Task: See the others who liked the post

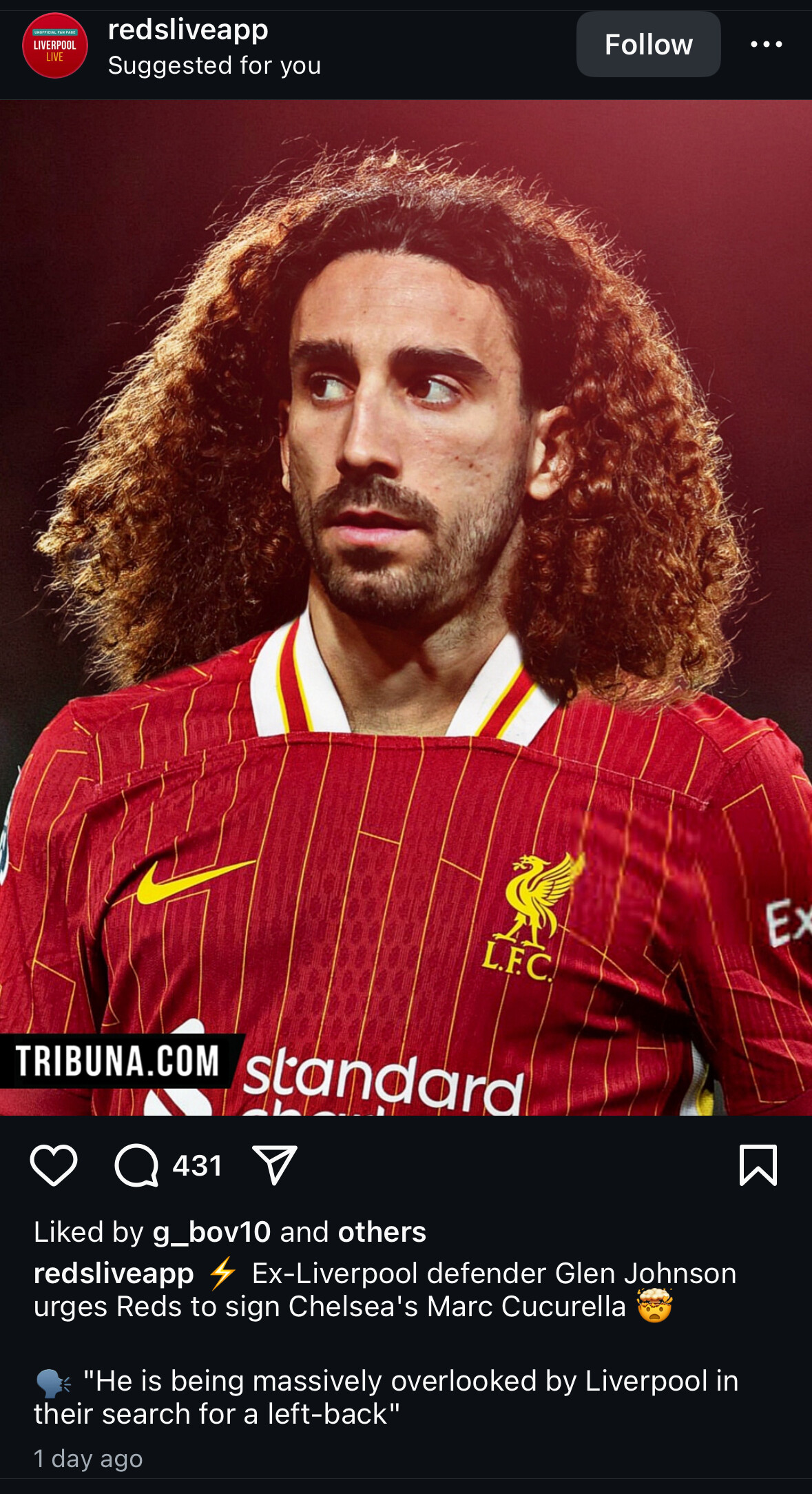Action: click(382, 1232)
